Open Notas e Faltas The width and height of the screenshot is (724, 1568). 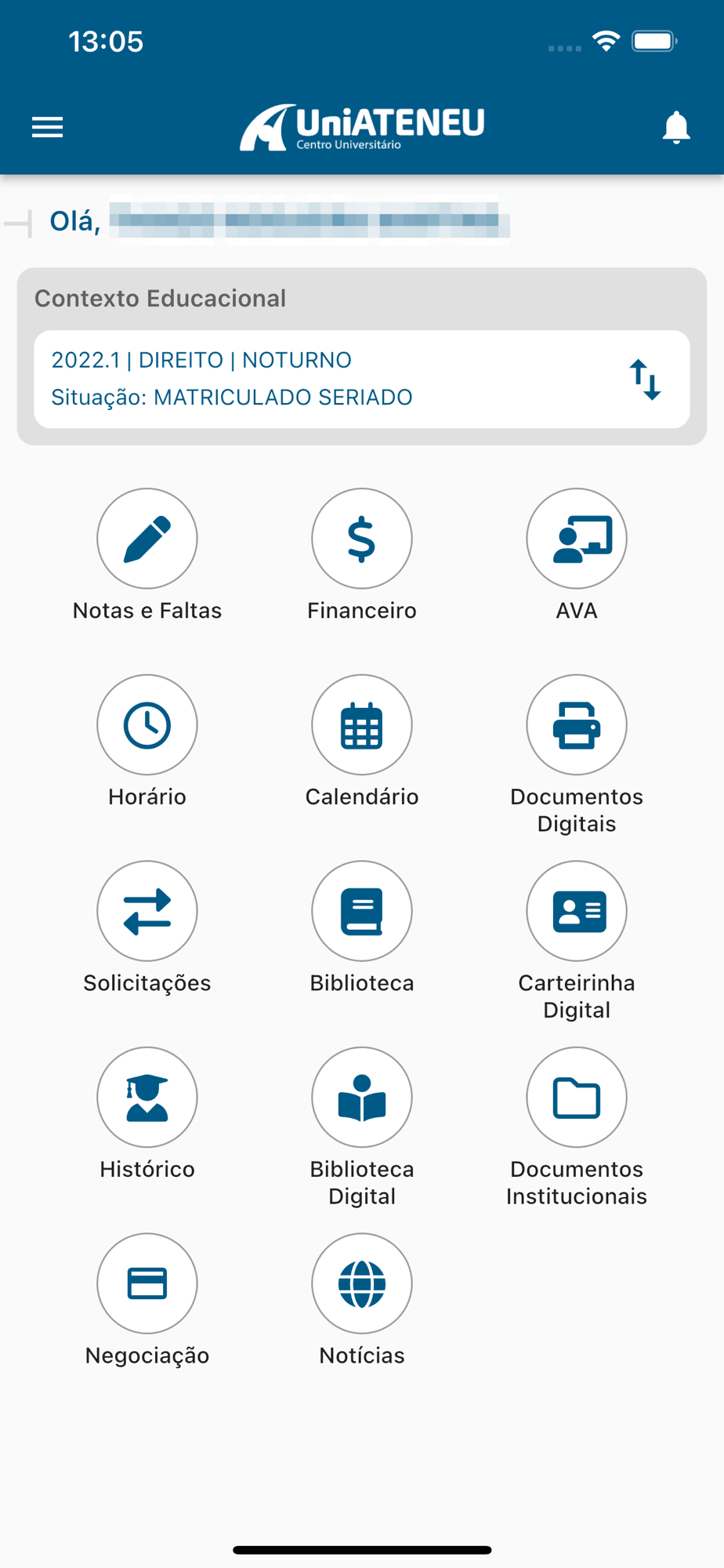pos(147,539)
